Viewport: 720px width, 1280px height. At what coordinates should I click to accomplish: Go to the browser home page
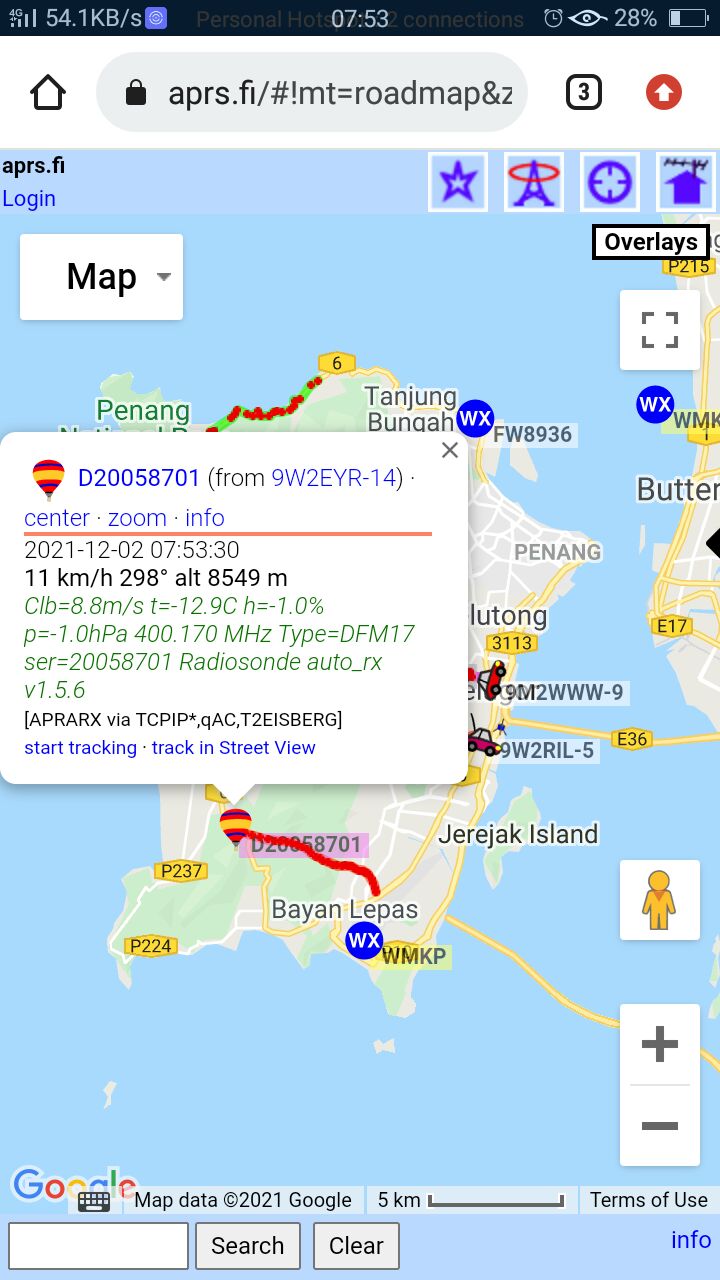point(48,93)
